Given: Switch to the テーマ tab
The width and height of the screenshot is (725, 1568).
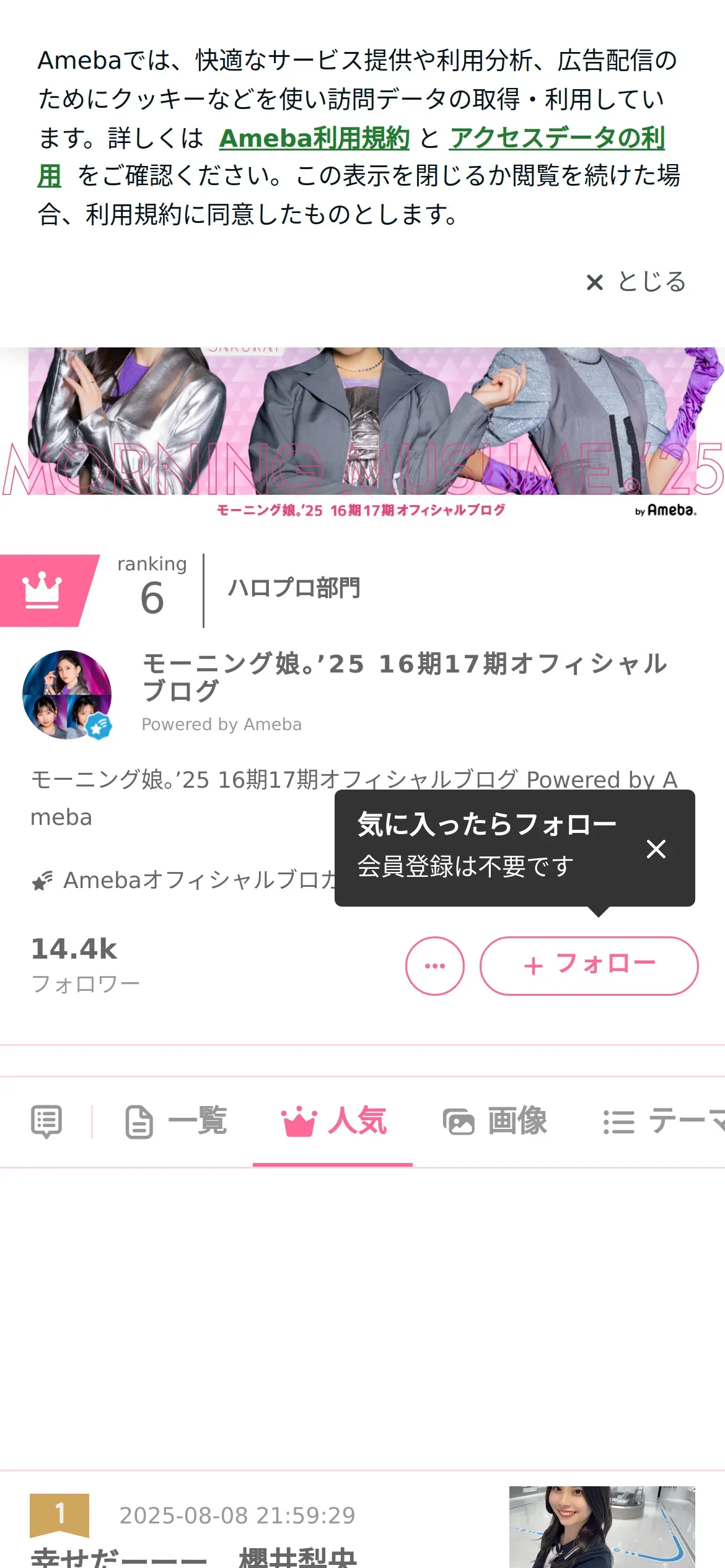Looking at the screenshot, I should click(x=663, y=1122).
